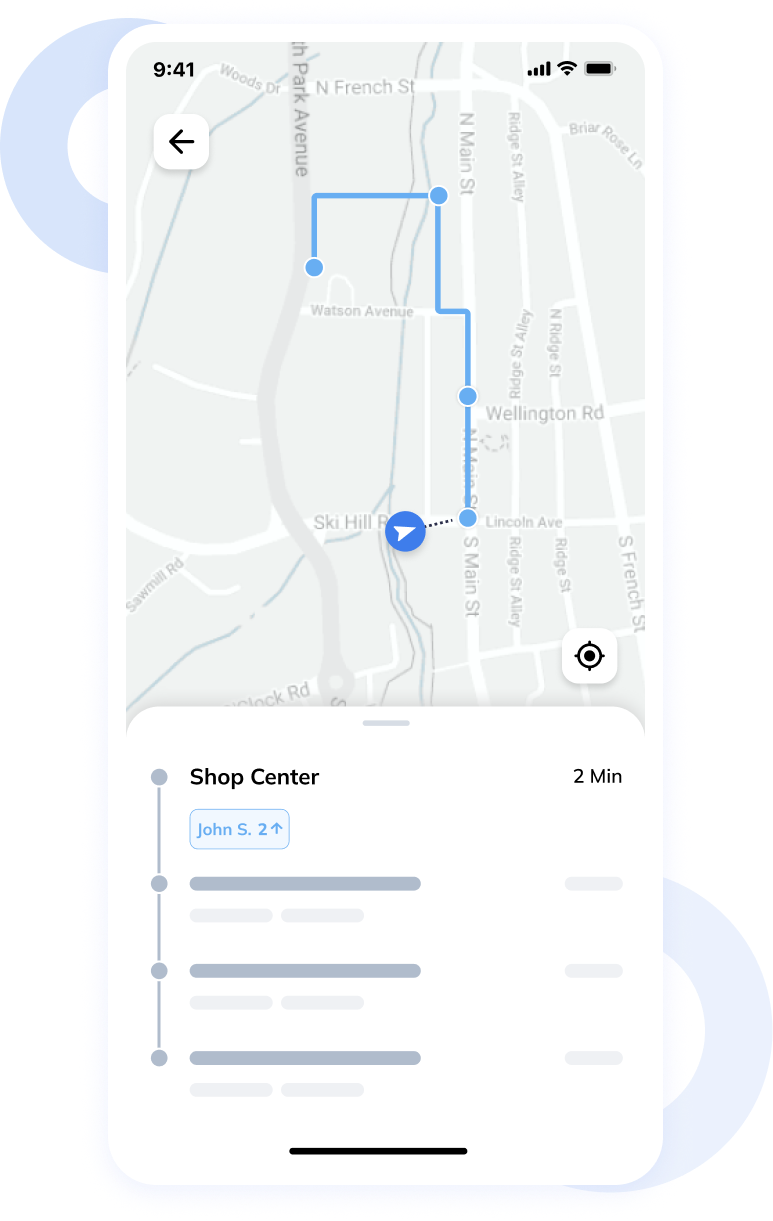Go back using the arrow button
Screen dimensions: 773x1221
click(x=181, y=142)
